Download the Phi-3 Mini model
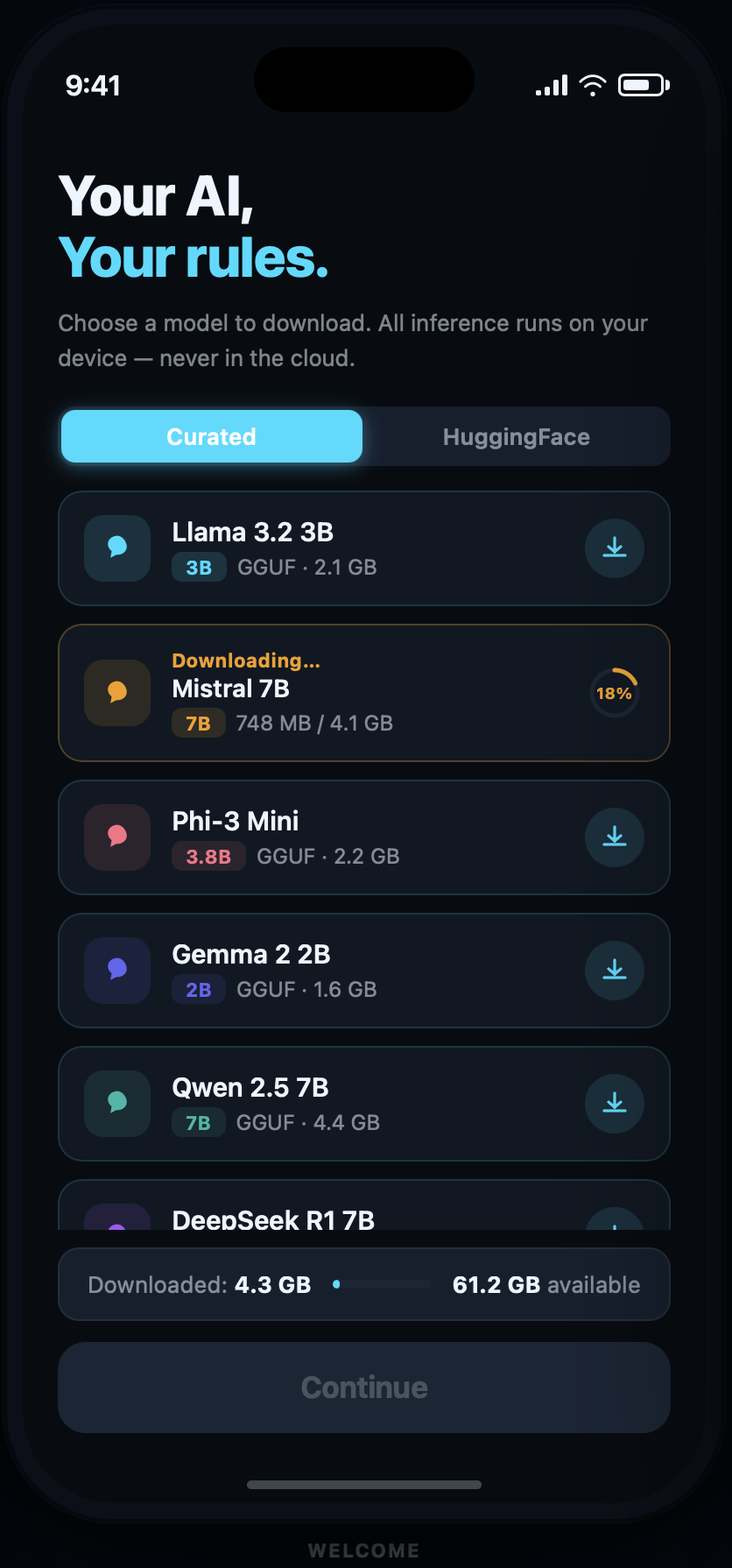Screen dimensions: 732x1568 615,837
